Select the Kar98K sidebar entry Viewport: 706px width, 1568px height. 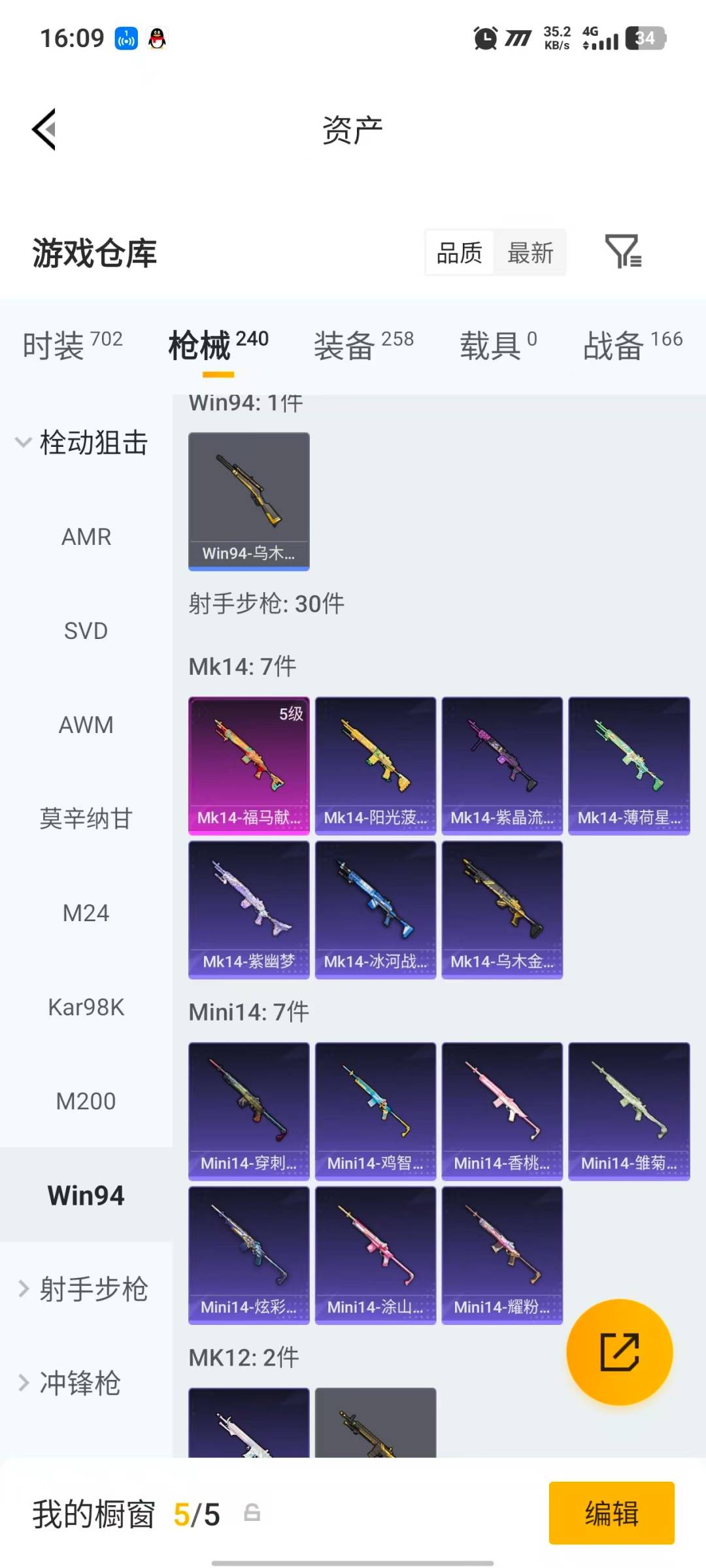coord(86,1007)
